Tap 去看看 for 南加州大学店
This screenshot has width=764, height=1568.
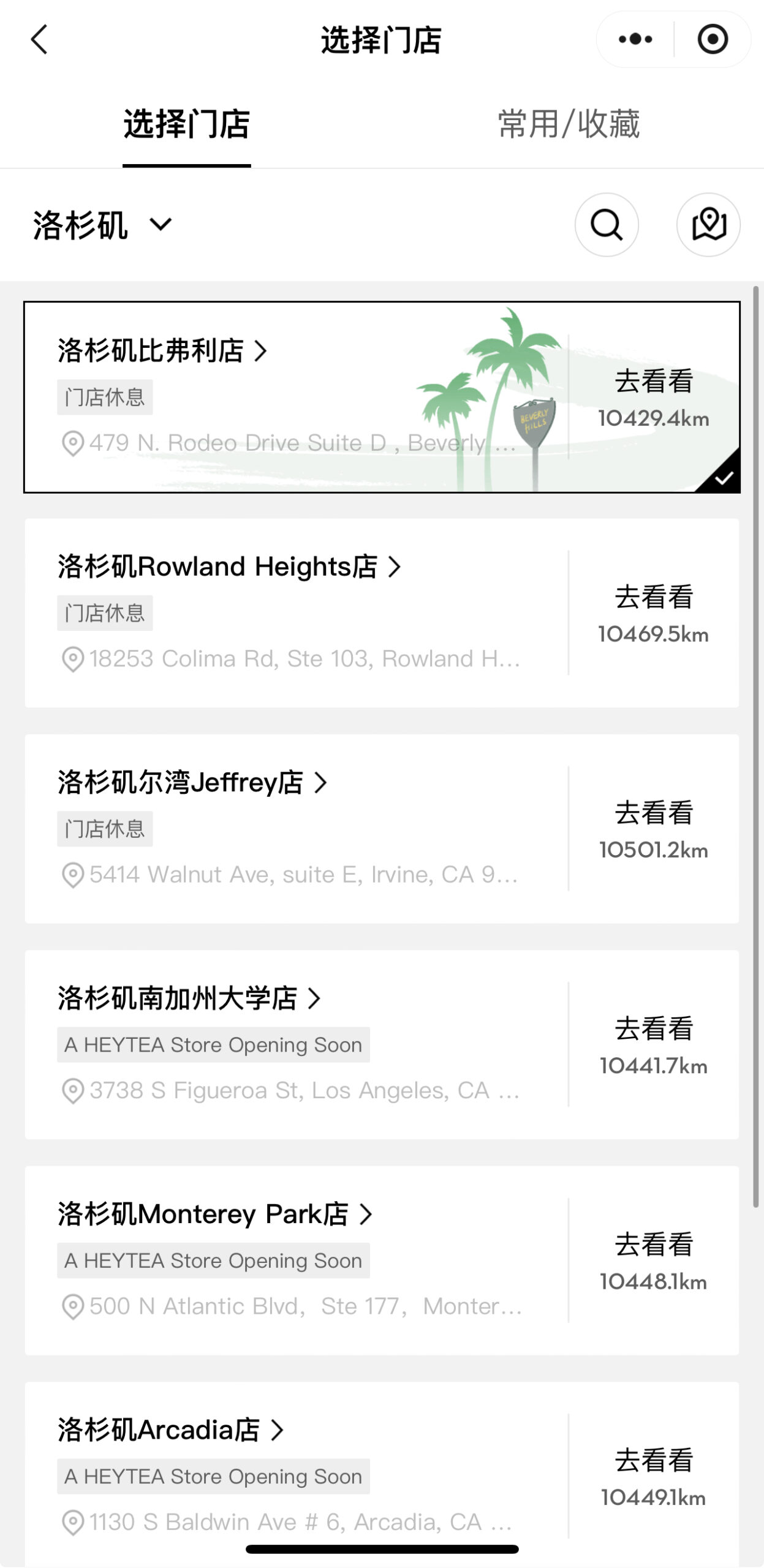(654, 1044)
